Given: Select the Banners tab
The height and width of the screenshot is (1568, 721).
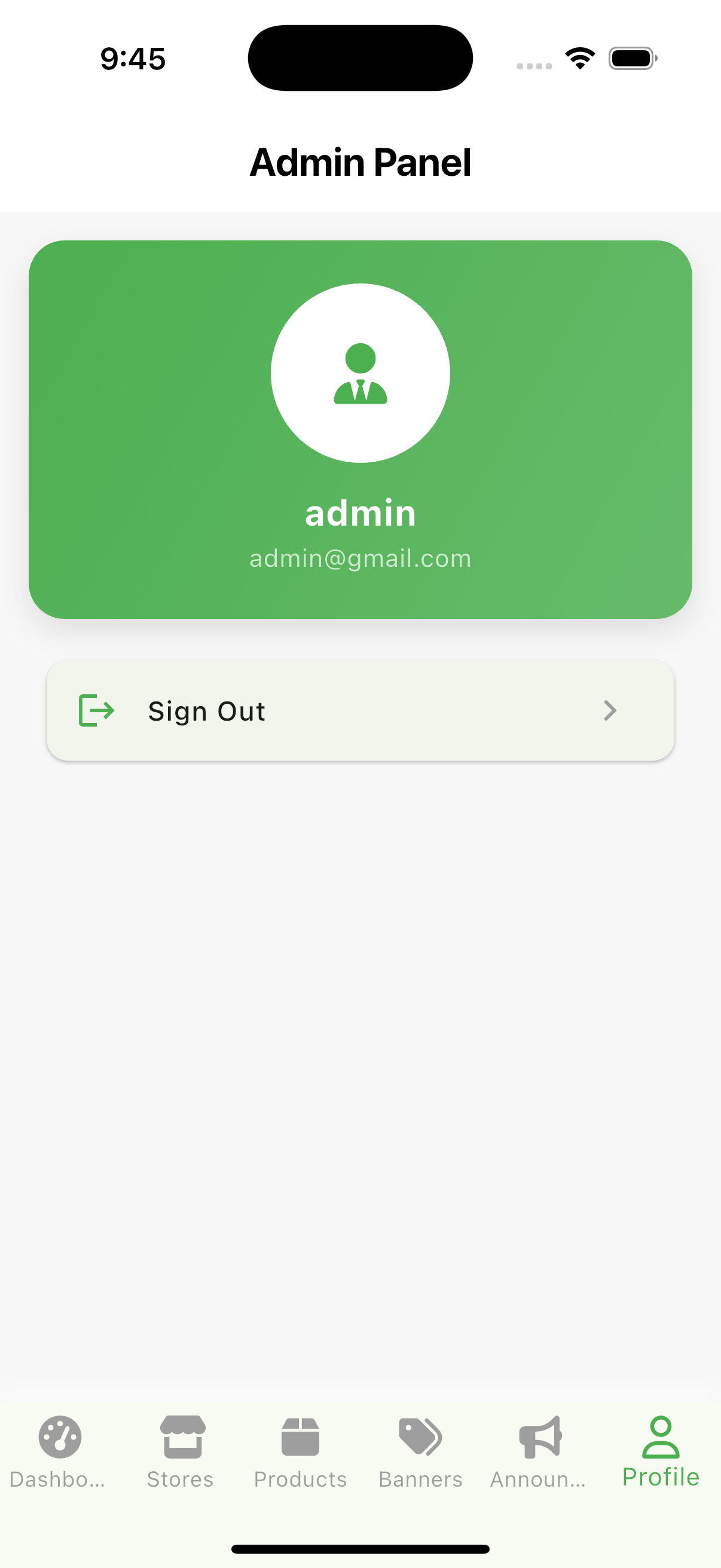Looking at the screenshot, I should (420, 1452).
